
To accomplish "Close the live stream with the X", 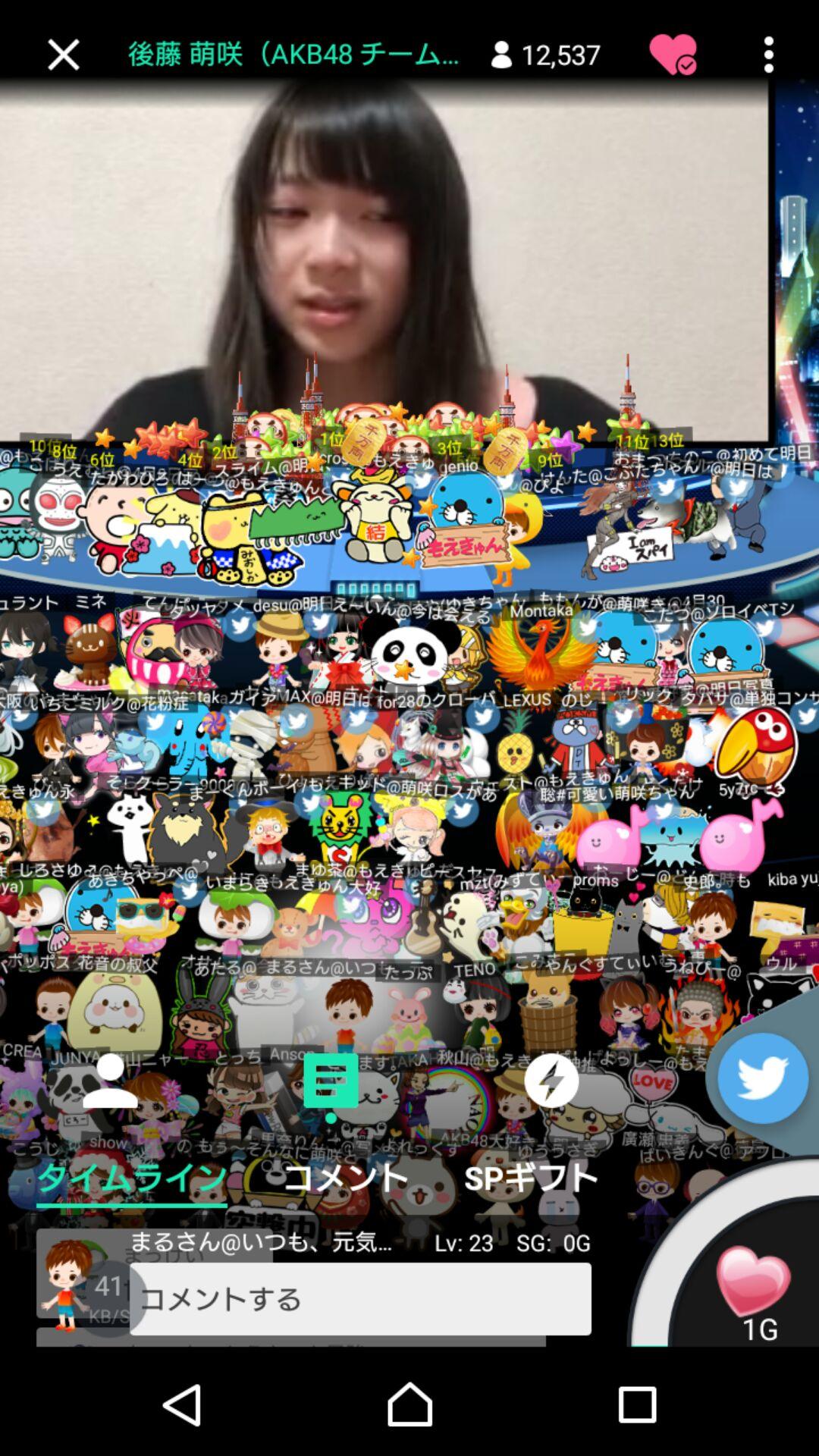I will tap(64, 55).
